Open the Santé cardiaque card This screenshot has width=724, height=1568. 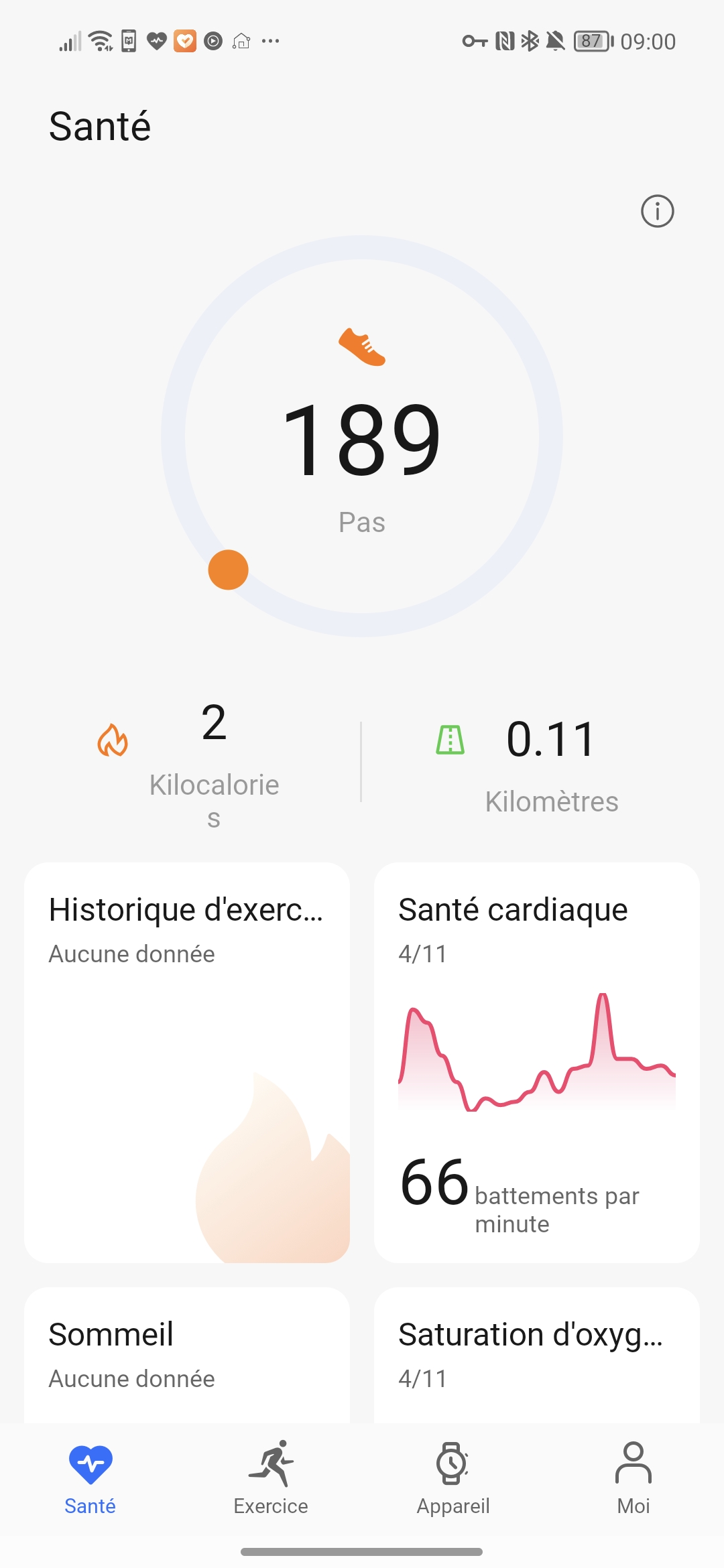click(536, 1062)
